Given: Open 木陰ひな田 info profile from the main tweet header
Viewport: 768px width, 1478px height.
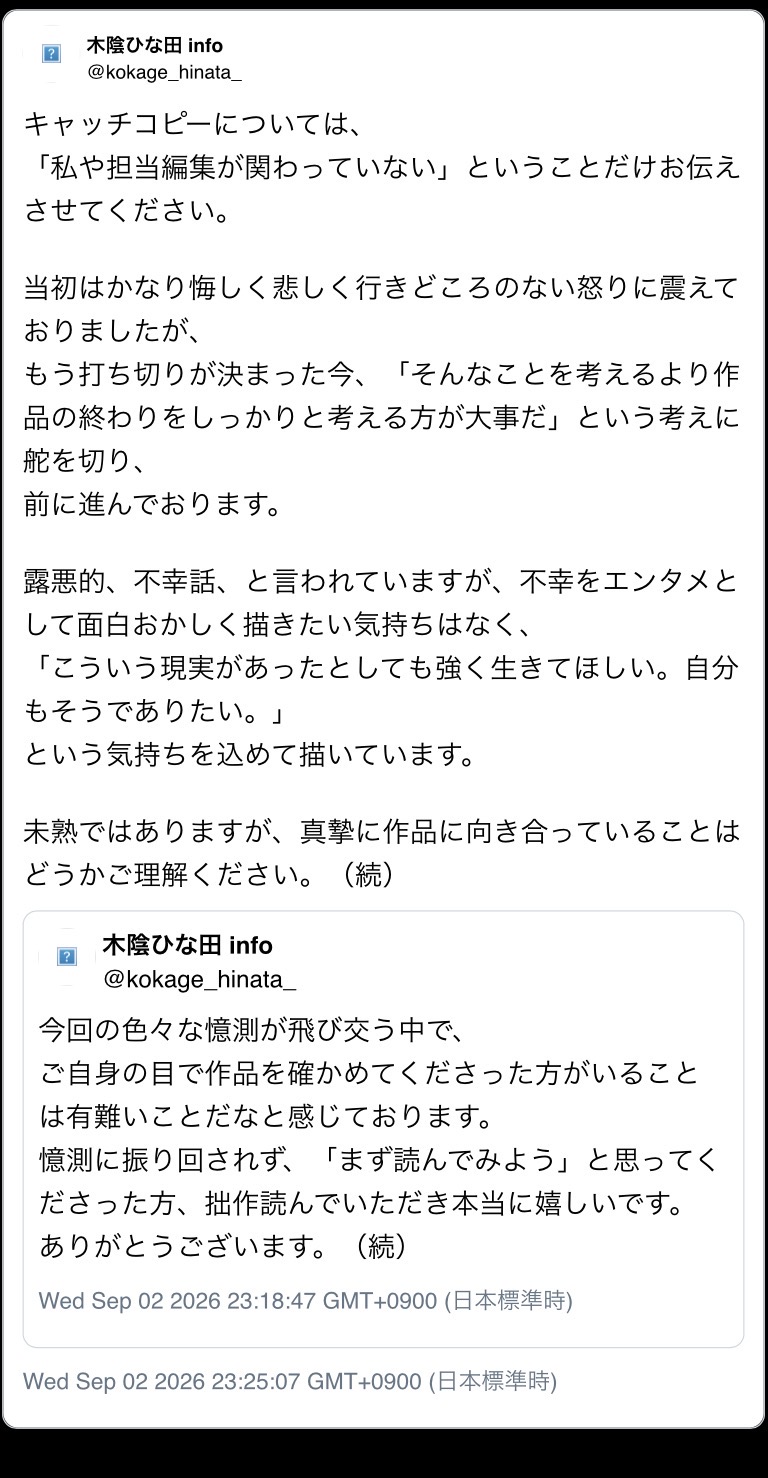Looking at the screenshot, I should click(x=154, y=45).
